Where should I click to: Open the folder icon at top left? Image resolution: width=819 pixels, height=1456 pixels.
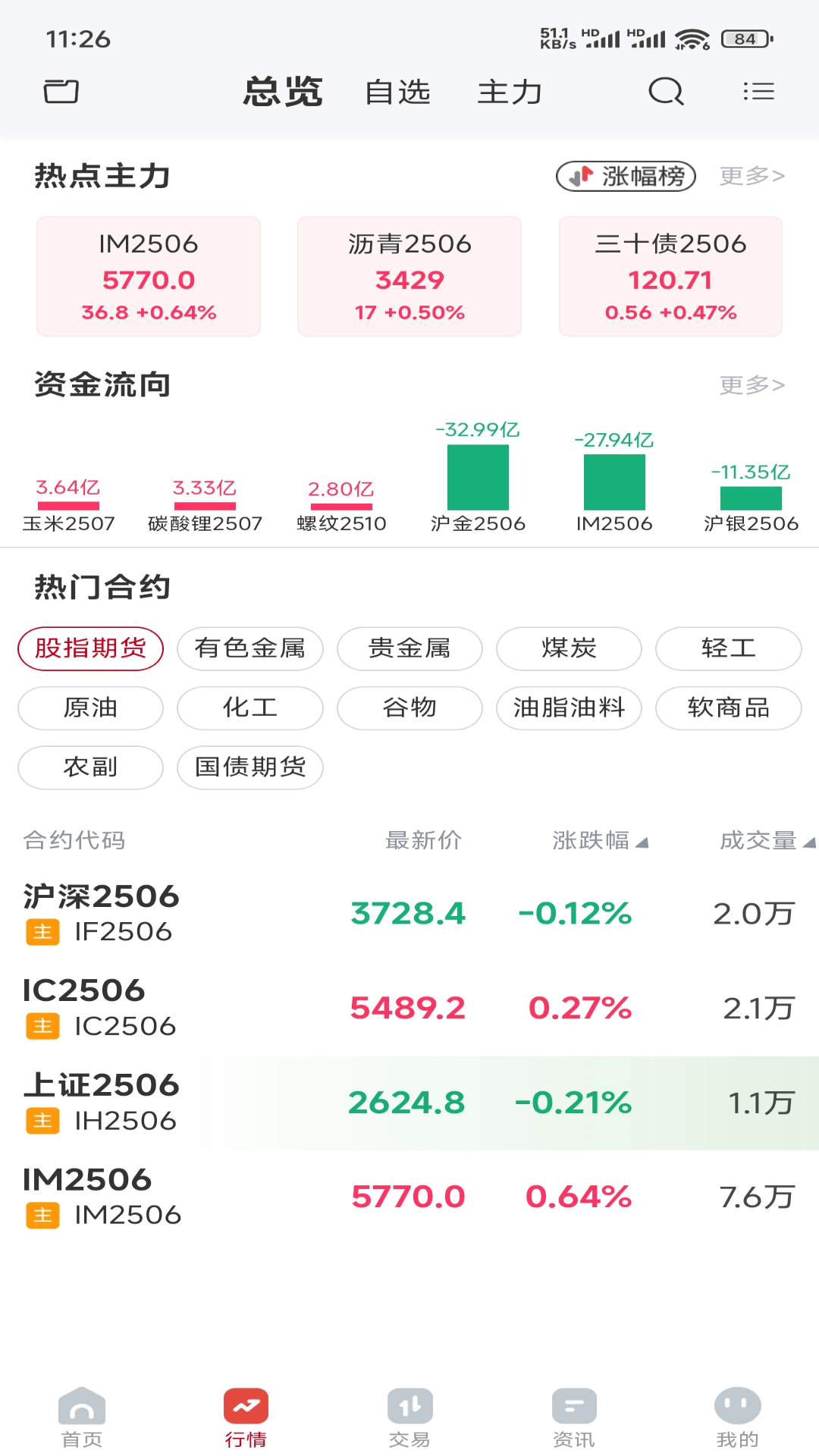[x=61, y=91]
